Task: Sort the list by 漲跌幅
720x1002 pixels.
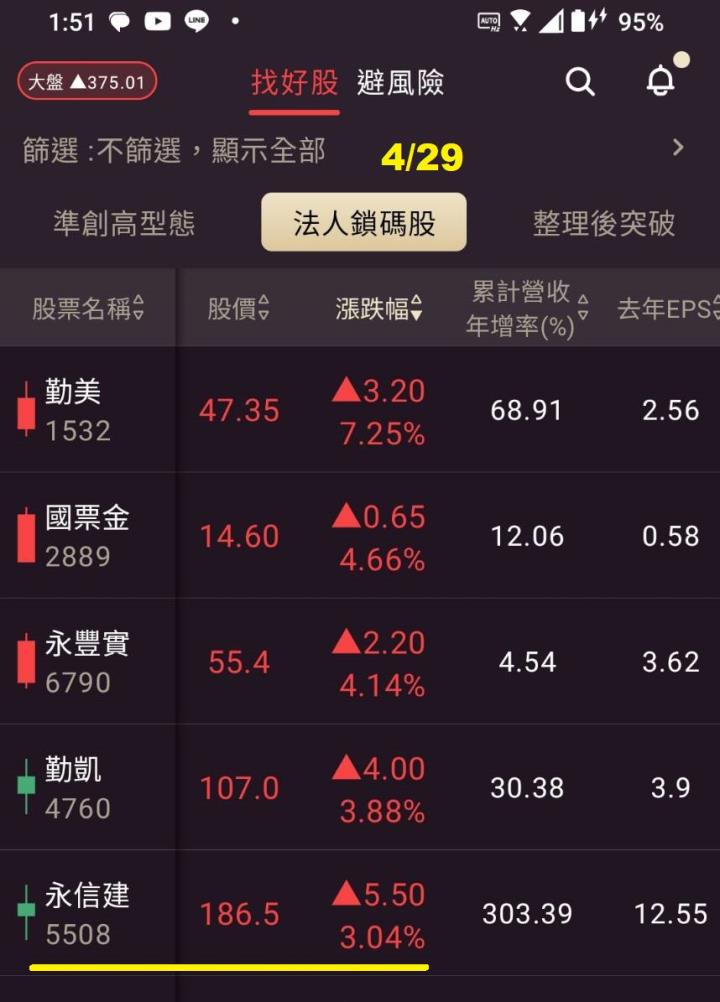Action: coord(379,309)
